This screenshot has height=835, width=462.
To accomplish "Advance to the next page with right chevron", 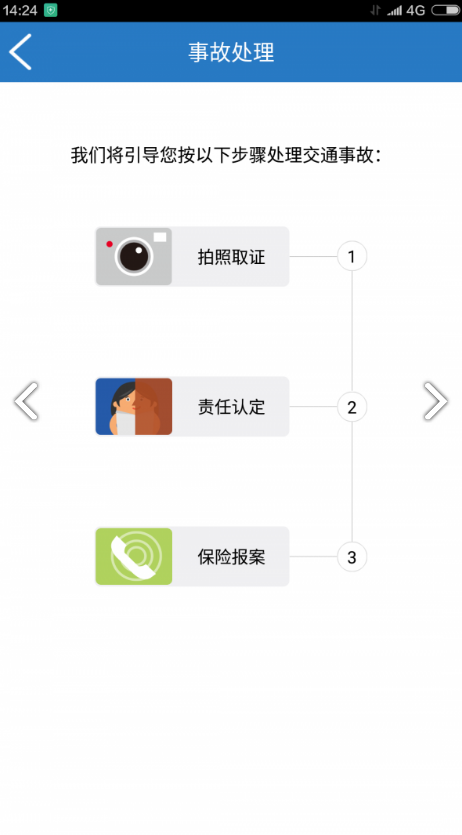I will point(435,401).
